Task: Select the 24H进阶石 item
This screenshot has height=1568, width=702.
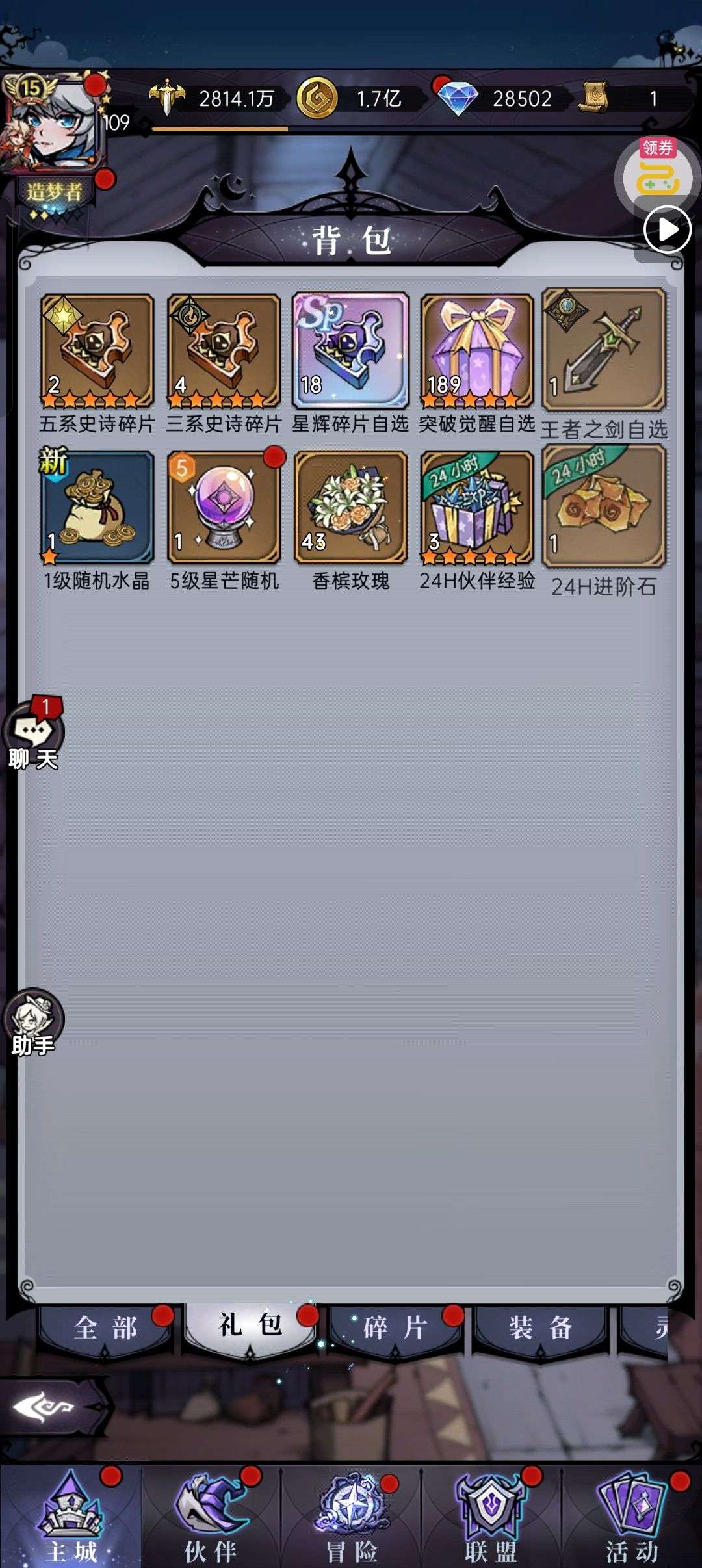Action: click(x=604, y=507)
